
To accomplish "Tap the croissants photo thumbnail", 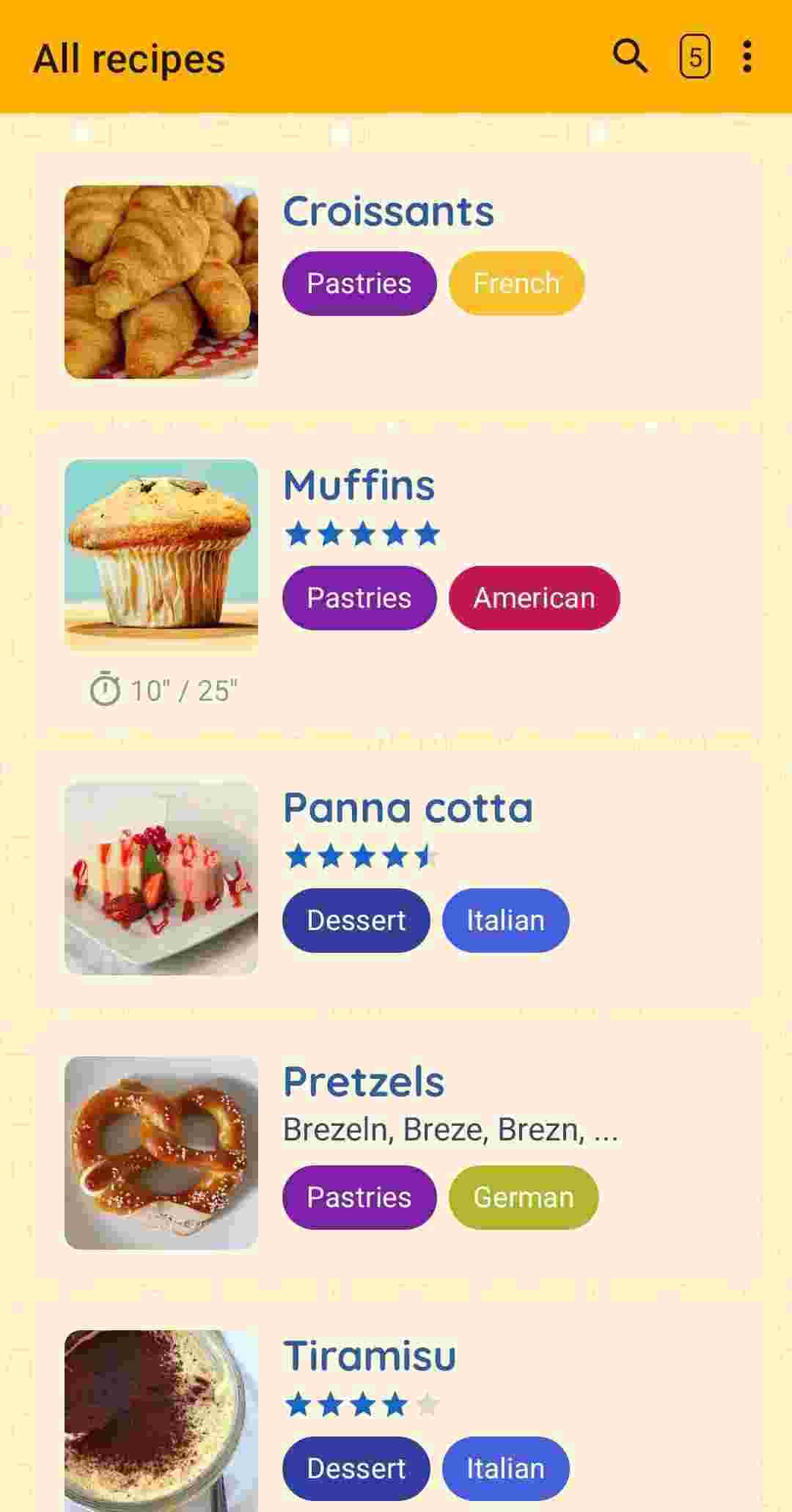I will [162, 280].
